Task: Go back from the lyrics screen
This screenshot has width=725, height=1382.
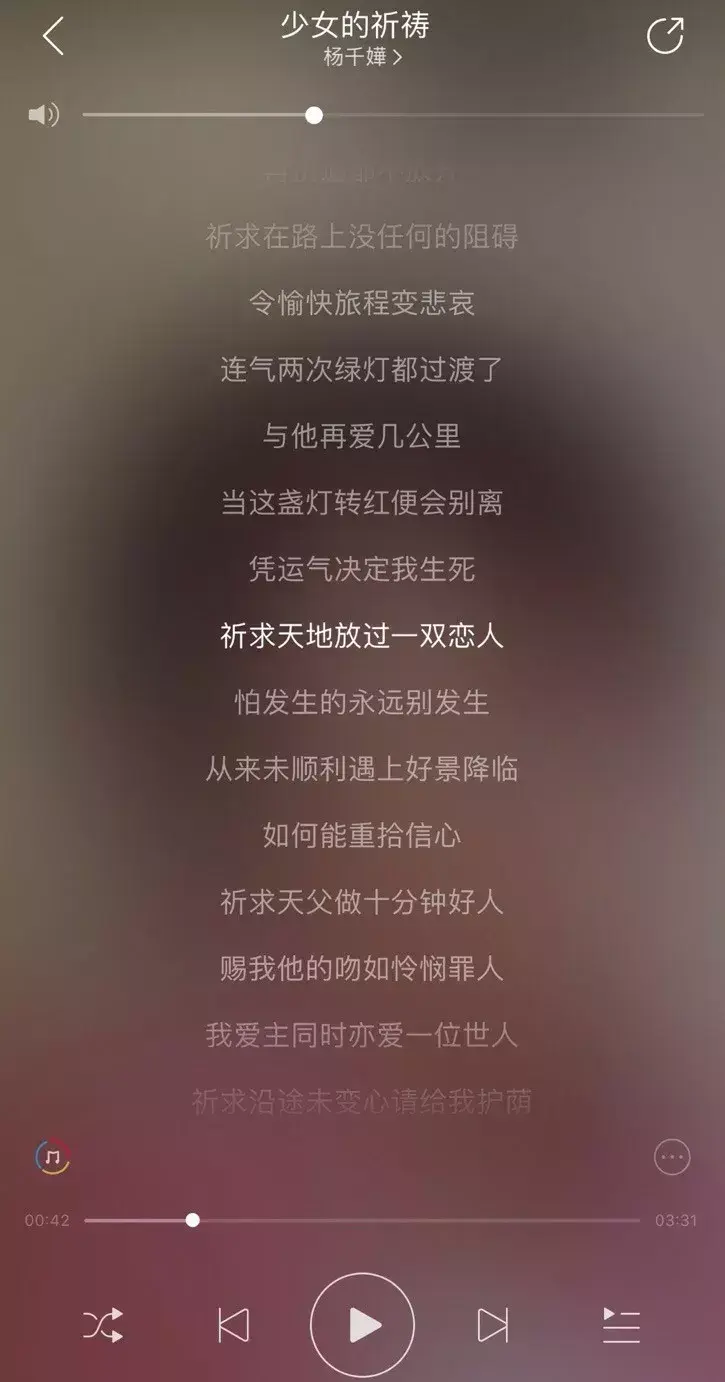Action: 53,37
